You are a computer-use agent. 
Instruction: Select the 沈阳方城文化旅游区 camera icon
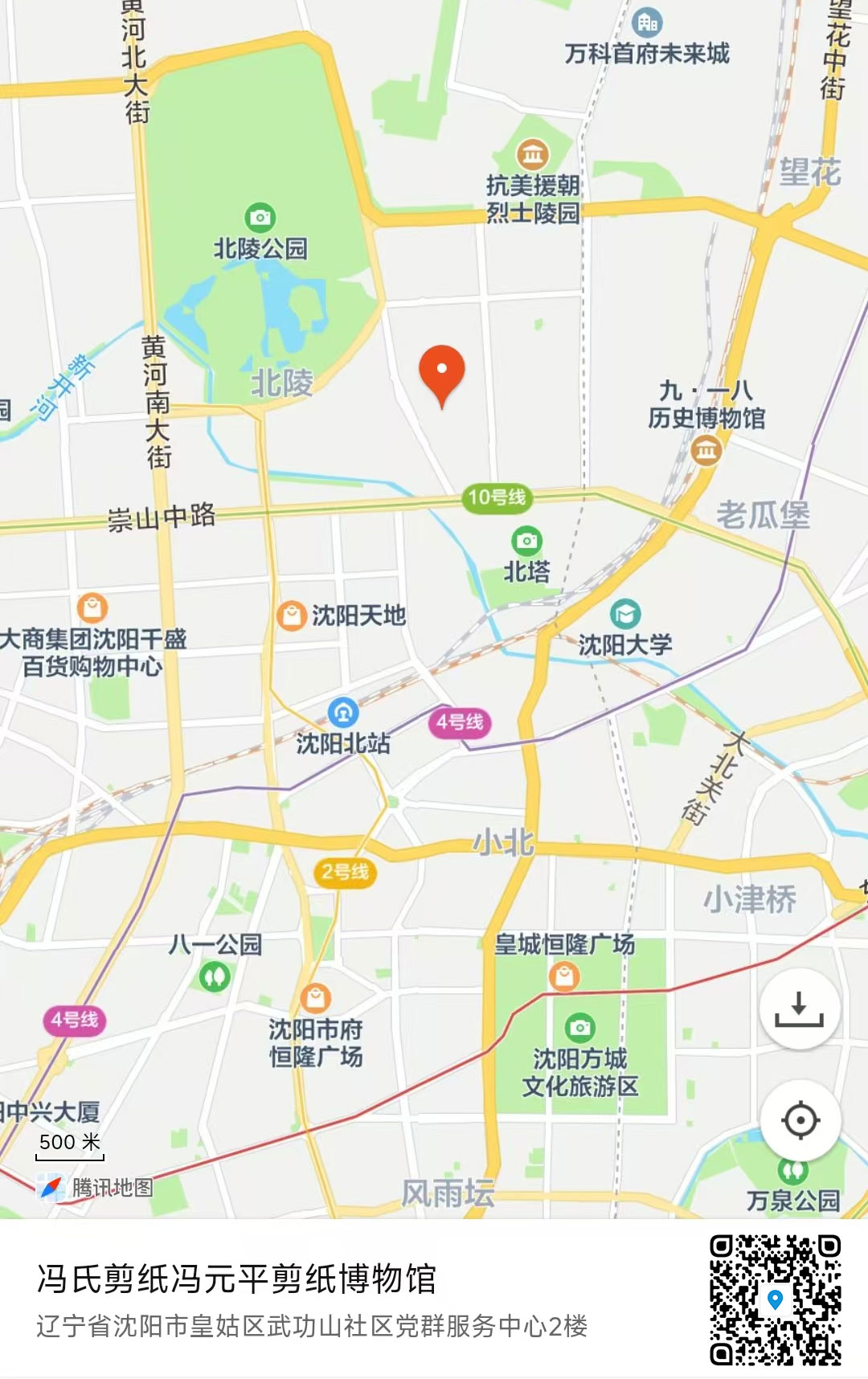point(581,1026)
